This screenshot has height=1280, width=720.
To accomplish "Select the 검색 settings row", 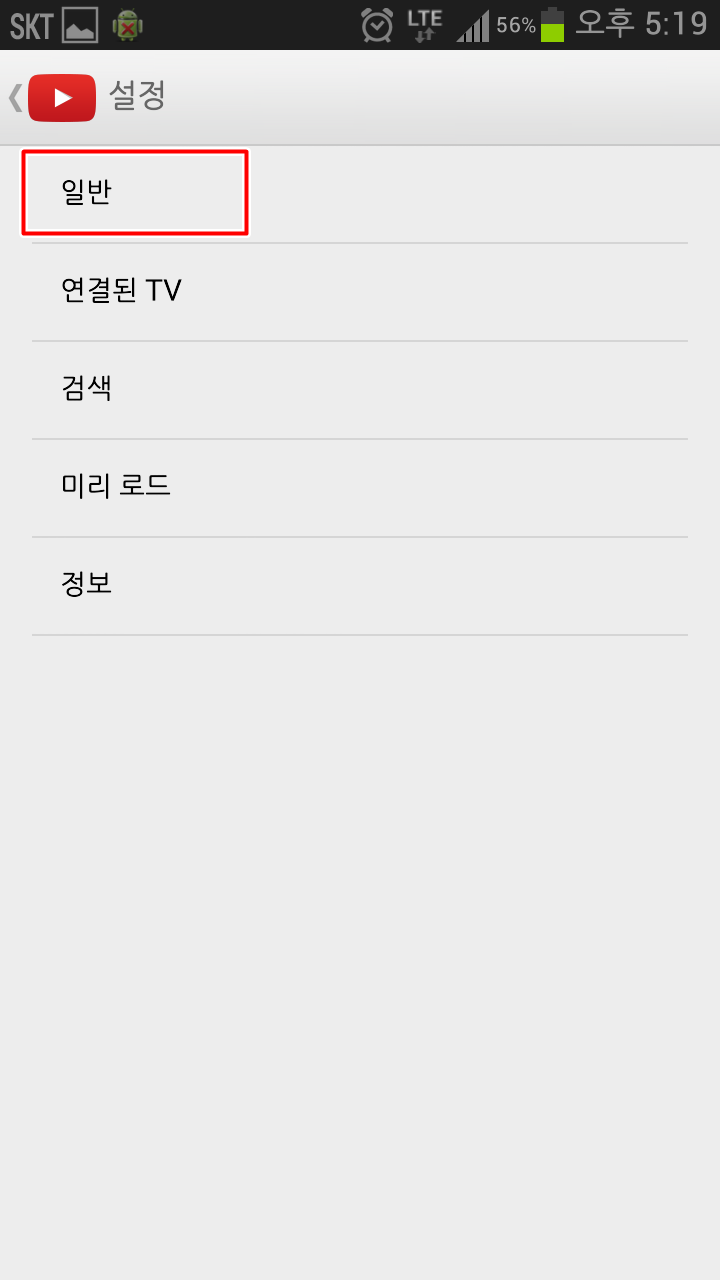I will tap(360, 390).
